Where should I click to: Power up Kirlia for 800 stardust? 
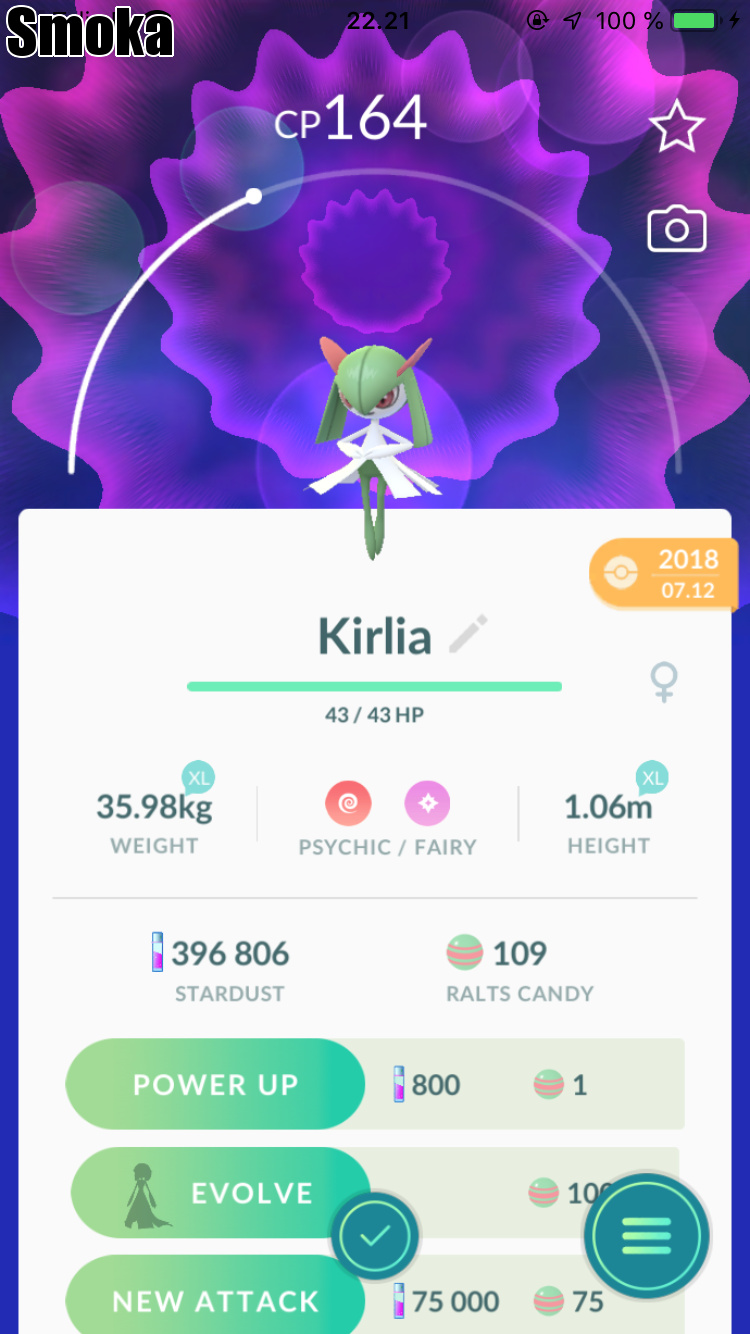[215, 1085]
